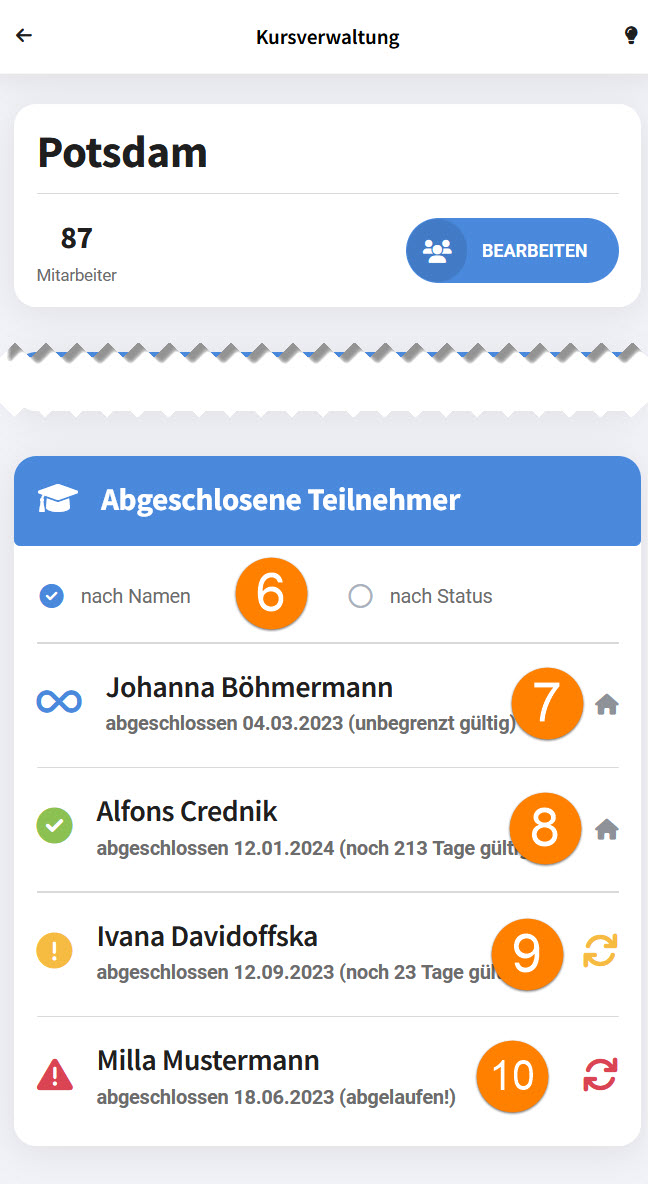Tap the BEARBEITEN button

[512, 251]
